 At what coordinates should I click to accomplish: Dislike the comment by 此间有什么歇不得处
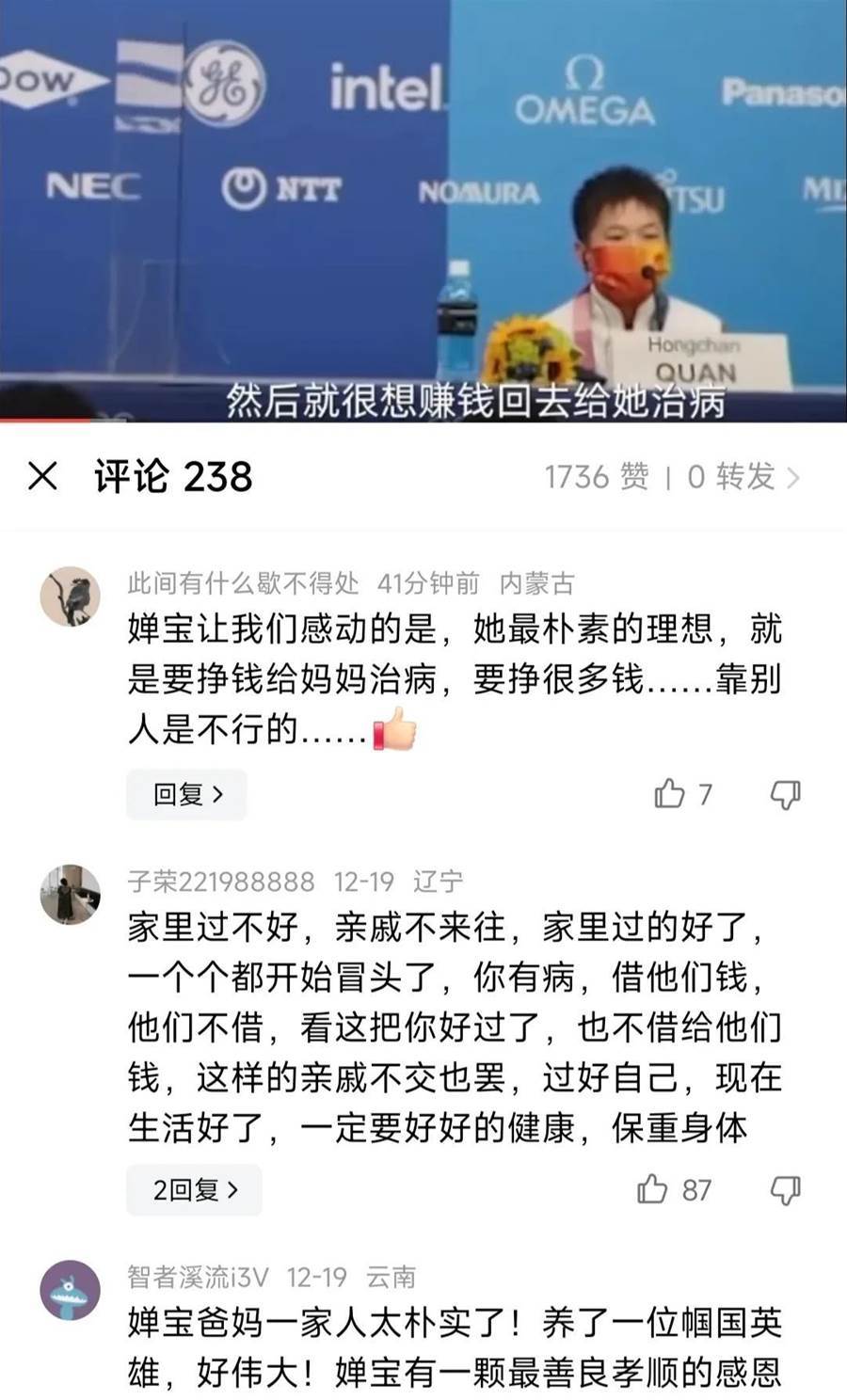pyautogui.click(x=785, y=795)
